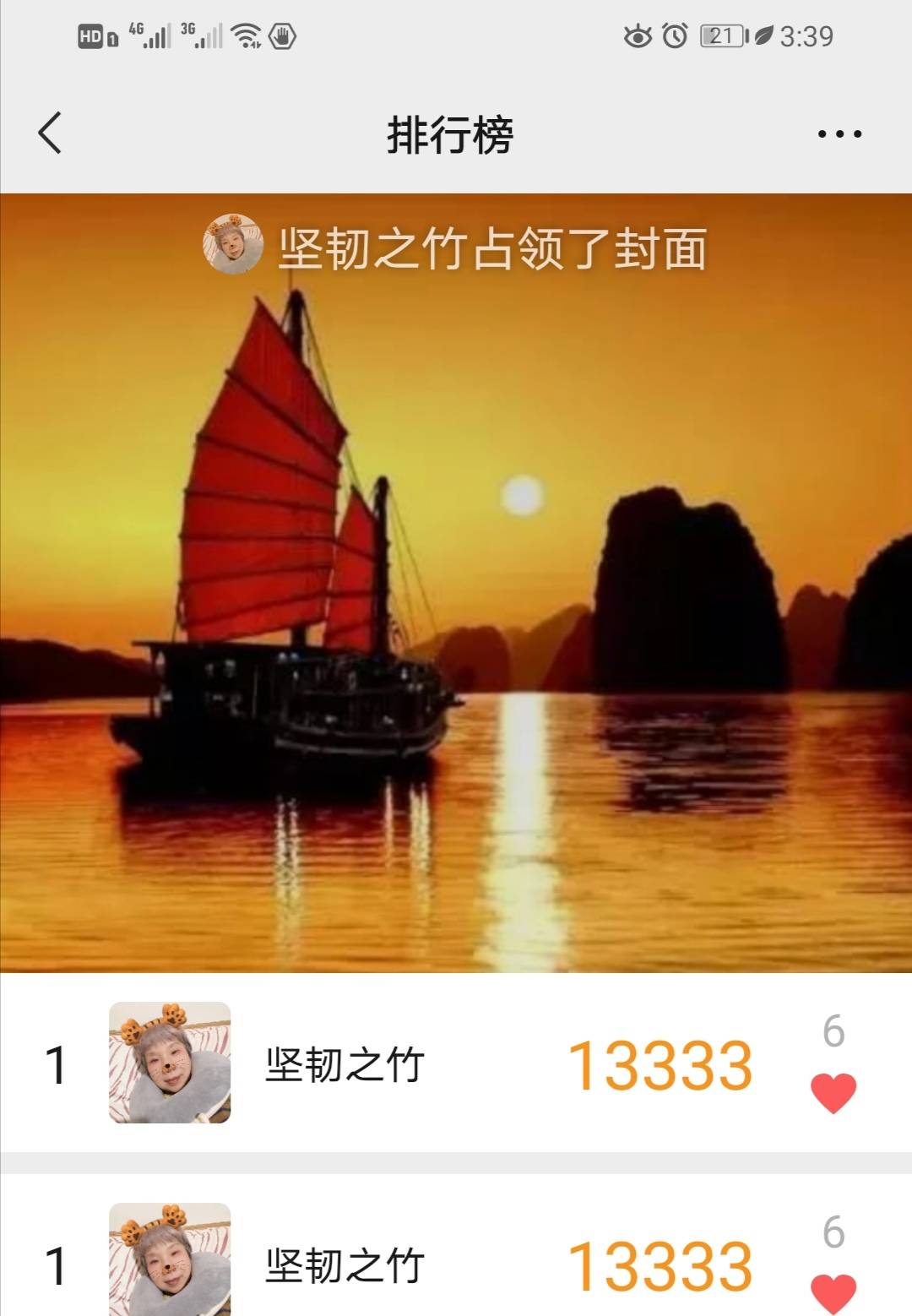
Task: Expand options via the ellipsis control
Action: click(839, 133)
